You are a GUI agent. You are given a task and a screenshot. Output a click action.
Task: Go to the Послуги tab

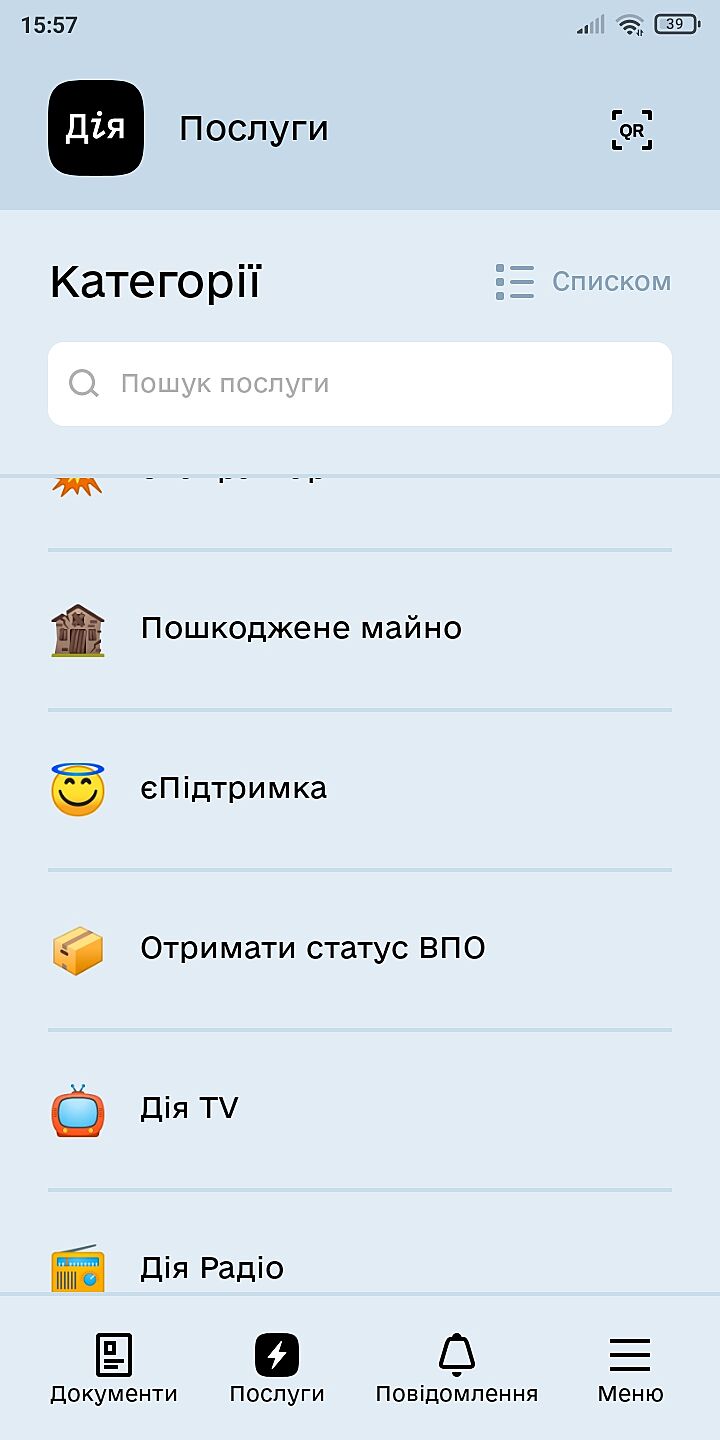277,1369
